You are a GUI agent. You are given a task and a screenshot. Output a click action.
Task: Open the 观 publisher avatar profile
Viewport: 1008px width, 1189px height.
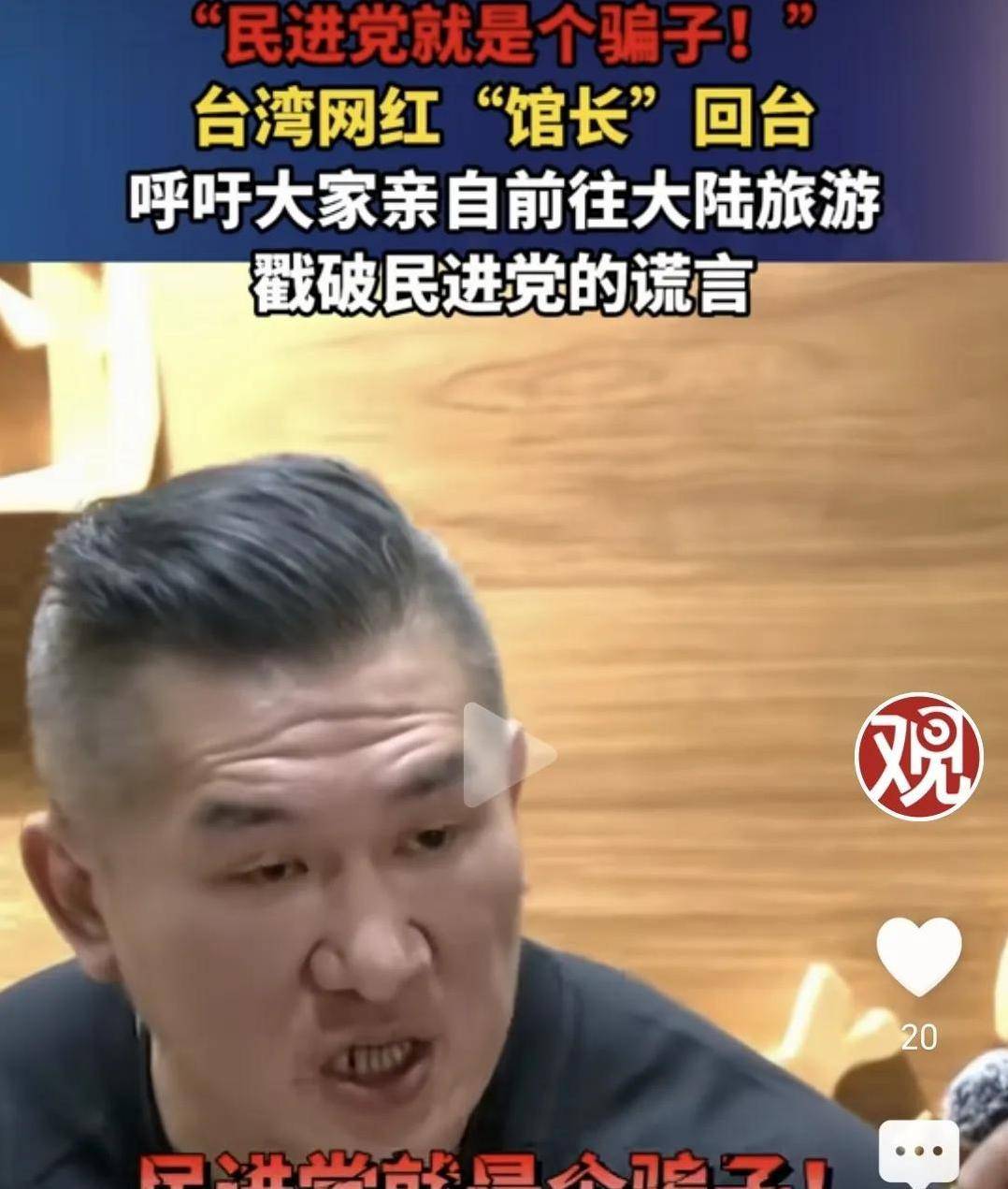(x=918, y=756)
